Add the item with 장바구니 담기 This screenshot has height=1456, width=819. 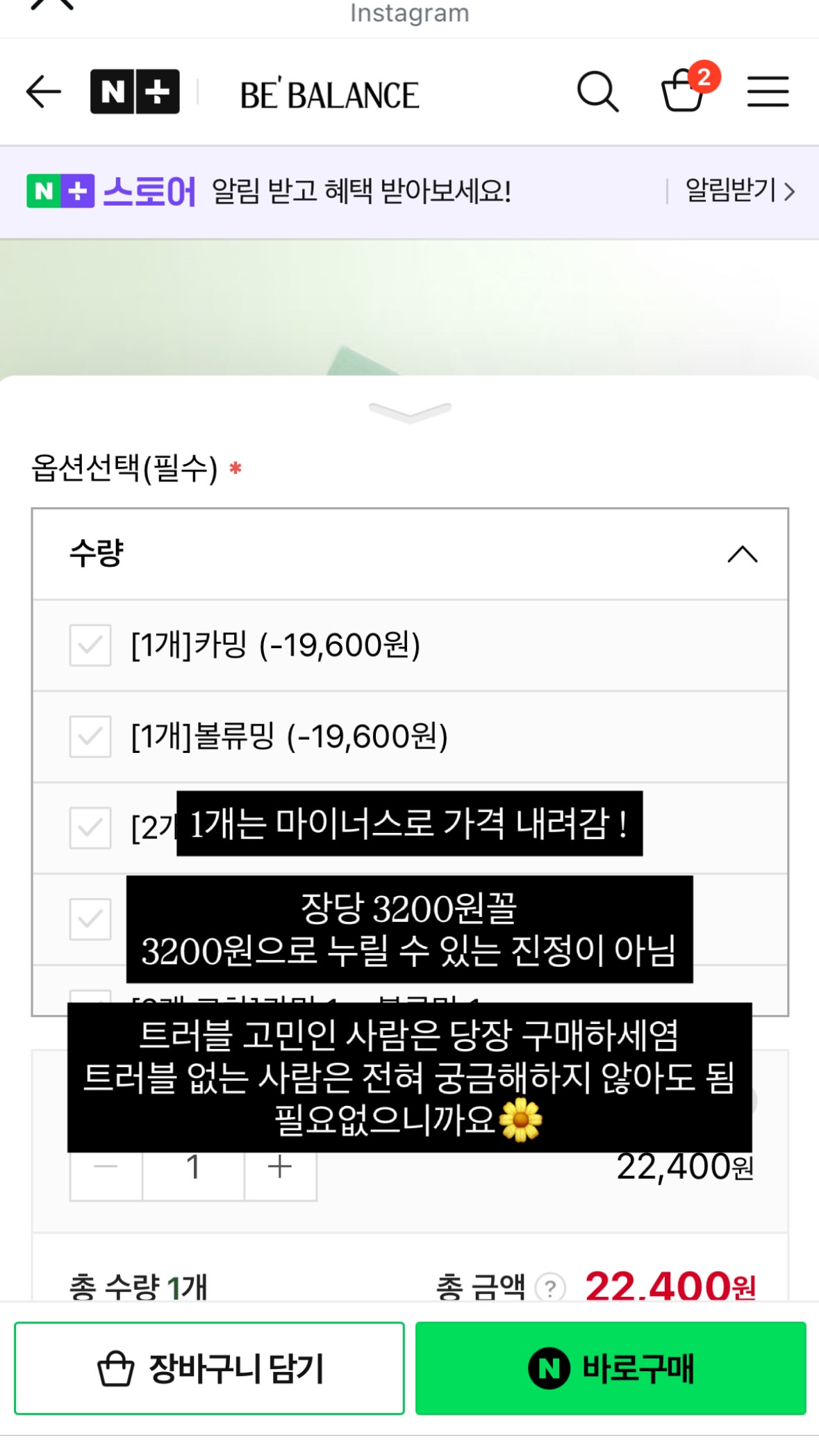coord(209,1368)
